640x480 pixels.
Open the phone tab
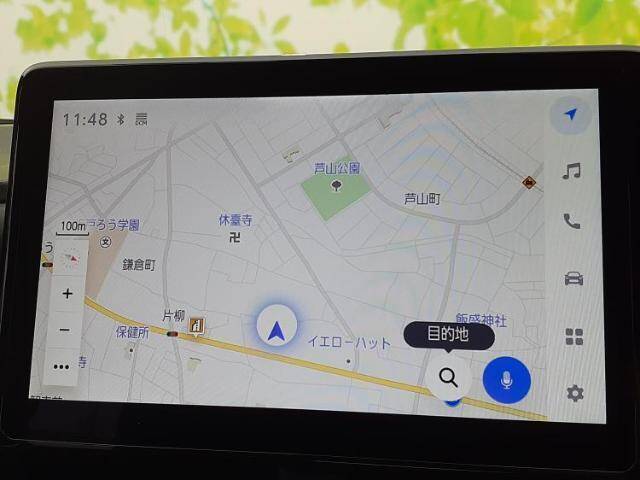572,222
